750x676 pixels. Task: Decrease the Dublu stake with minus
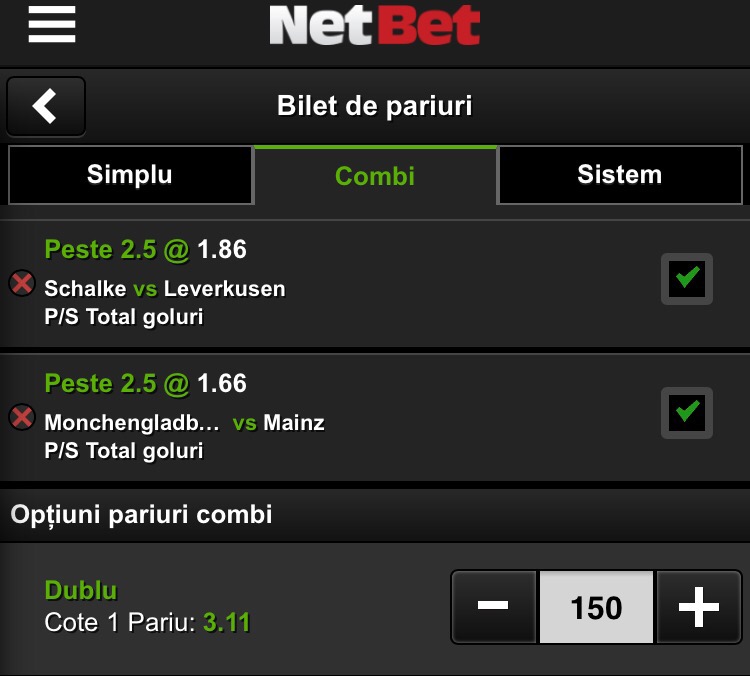[x=494, y=607]
